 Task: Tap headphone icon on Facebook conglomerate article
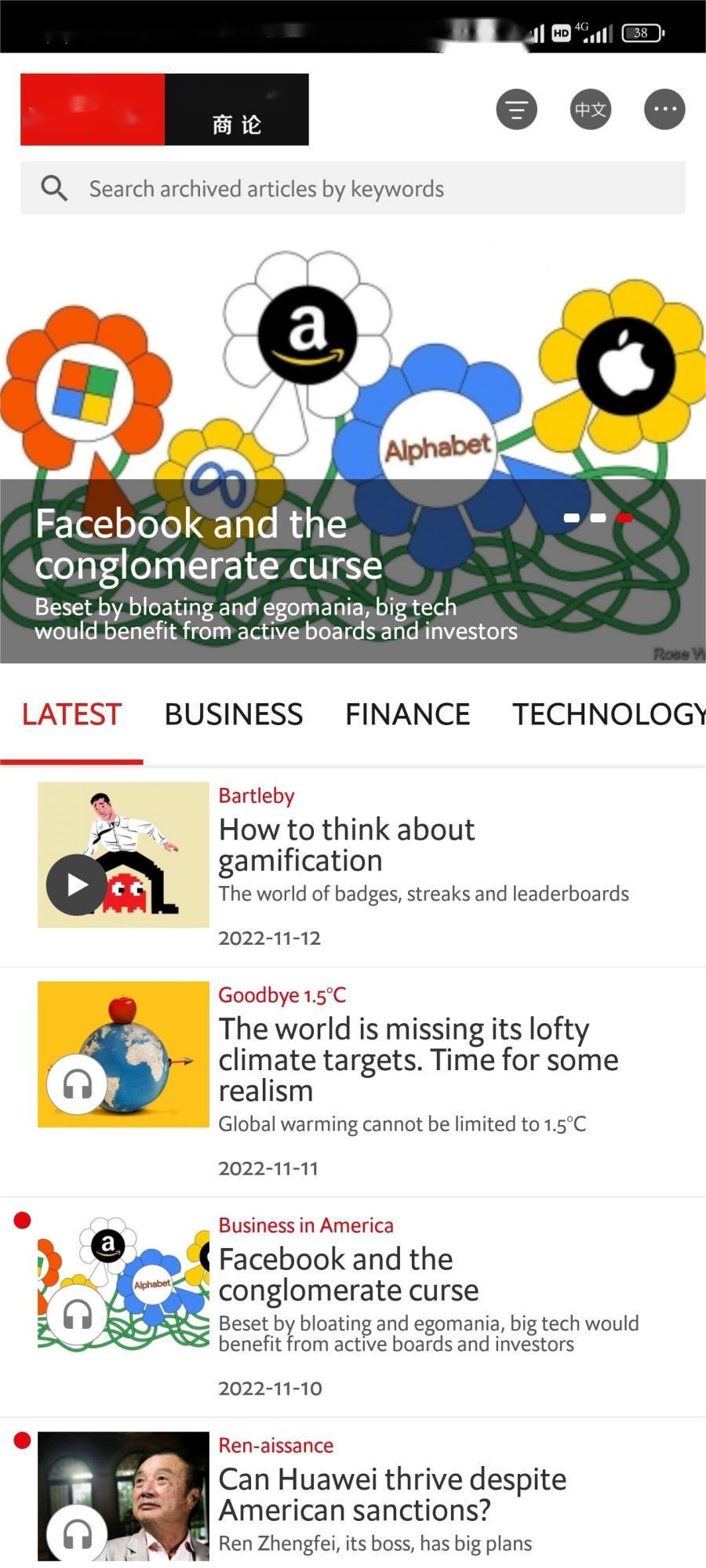click(x=76, y=1316)
